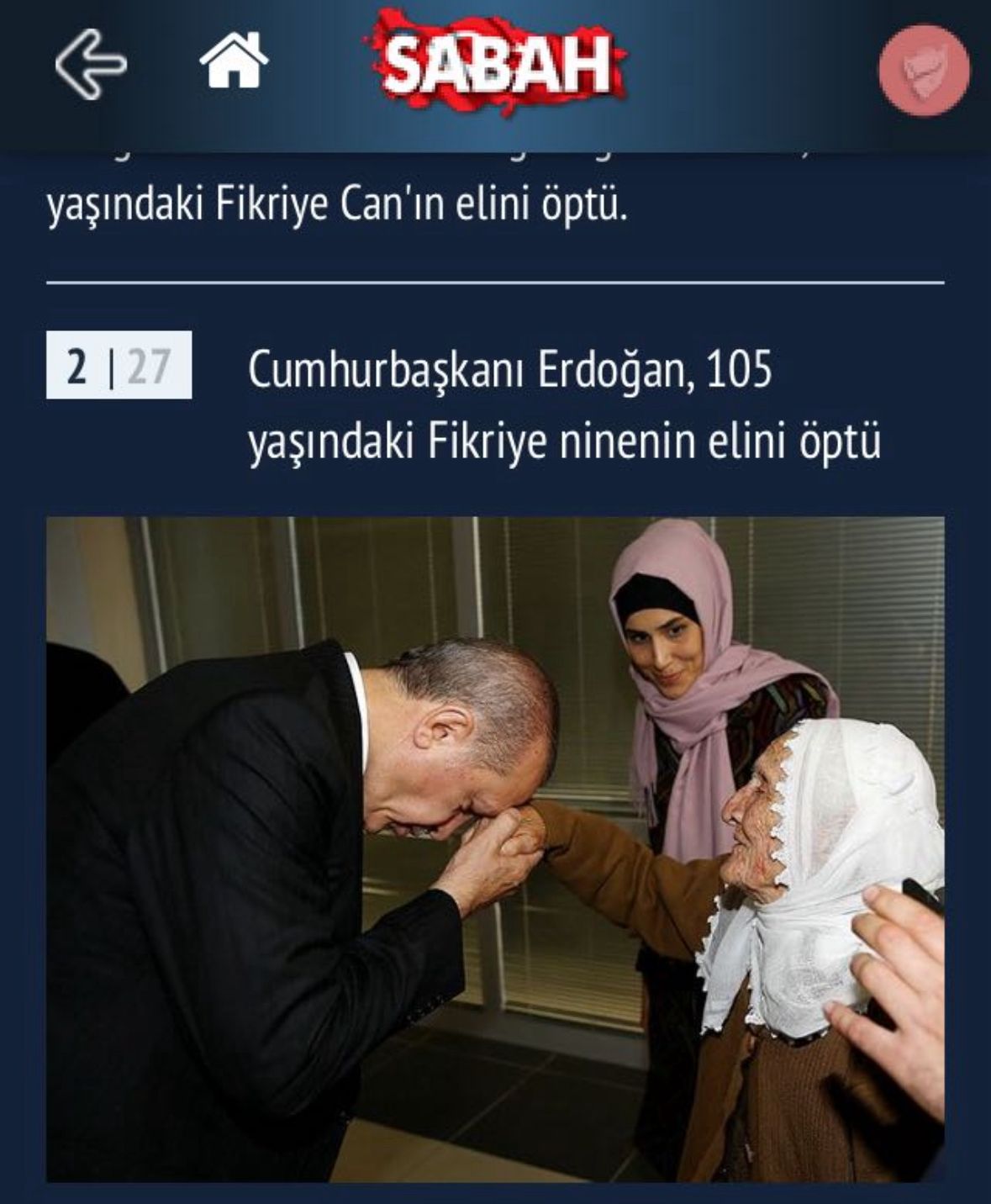Go back using the arrow icon
Screen dimensions: 991x1204
(90, 63)
